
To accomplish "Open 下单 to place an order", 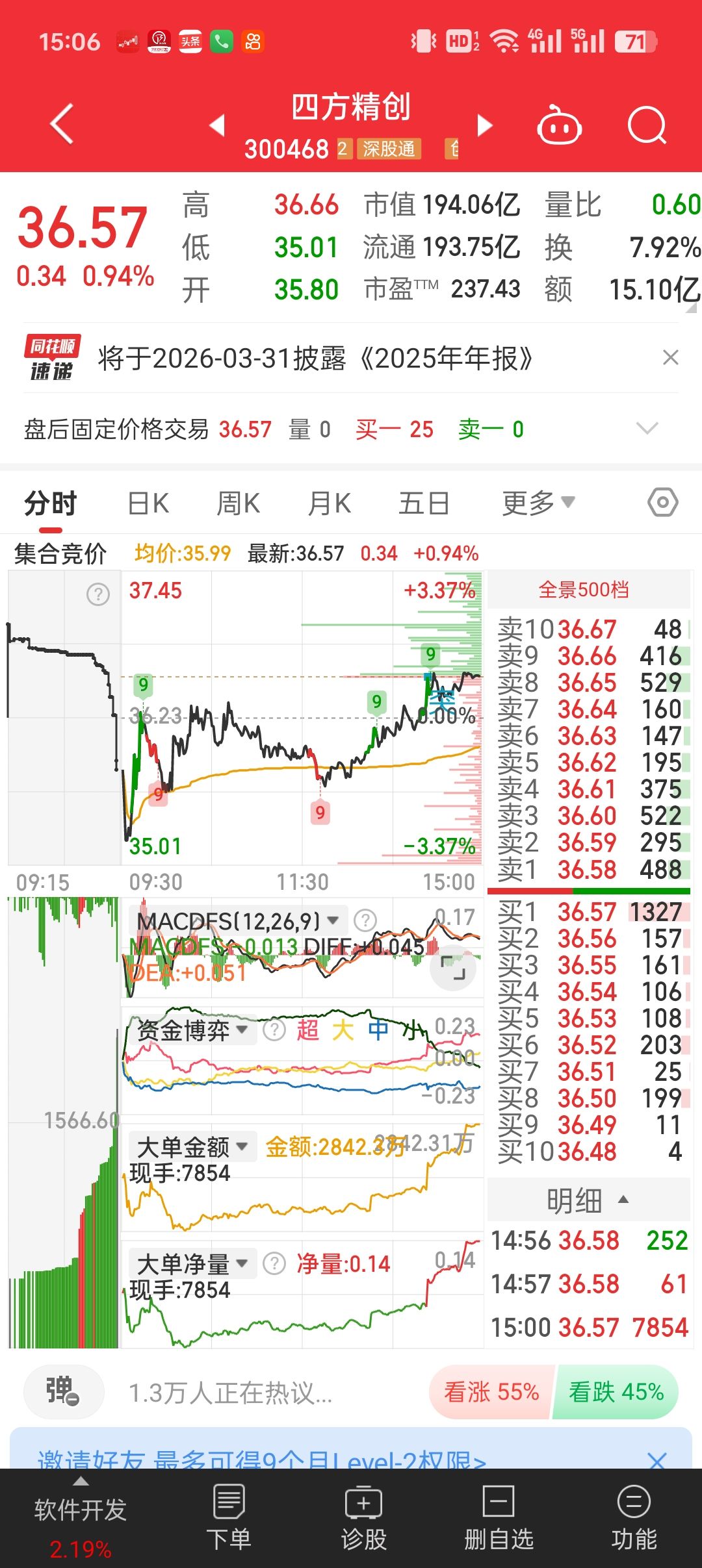I will (x=229, y=1517).
